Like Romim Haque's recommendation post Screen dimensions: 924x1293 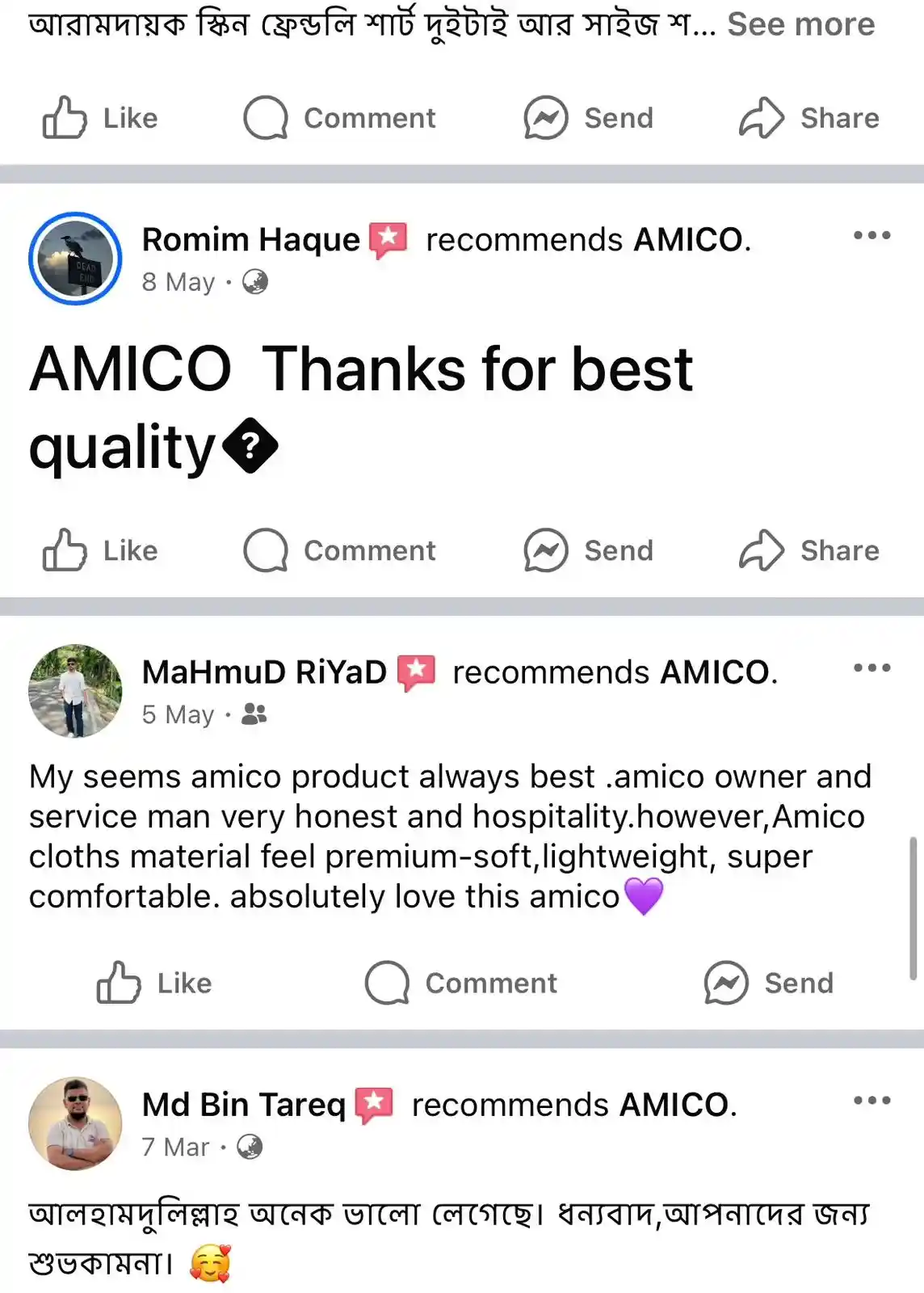click(100, 550)
